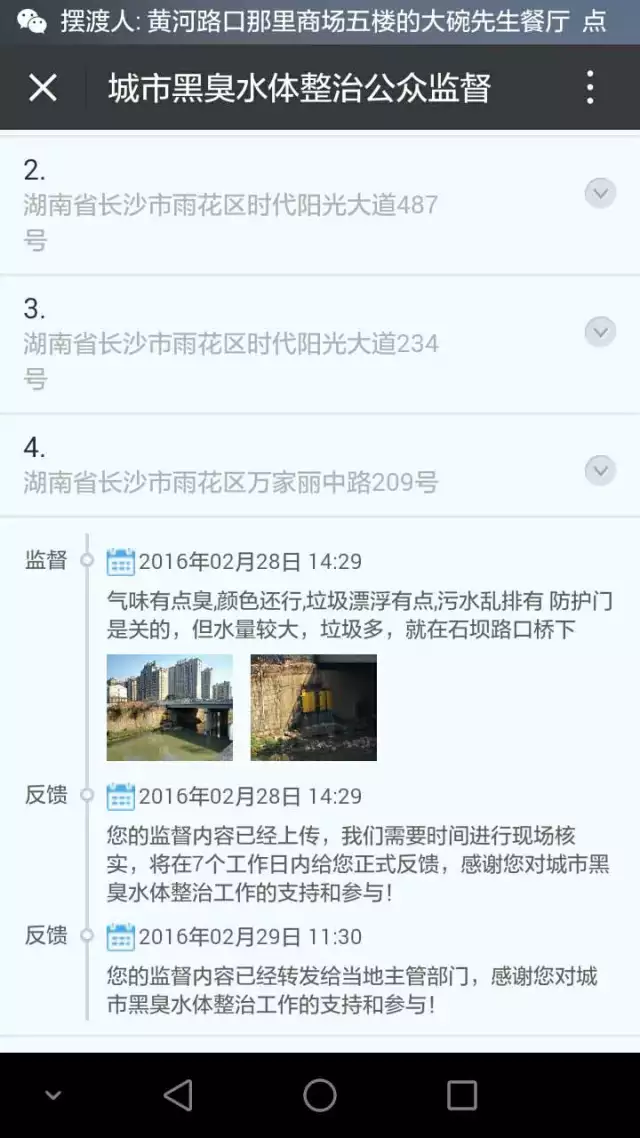
Task: View the photo of the bridge and buildings
Action: (169, 707)
